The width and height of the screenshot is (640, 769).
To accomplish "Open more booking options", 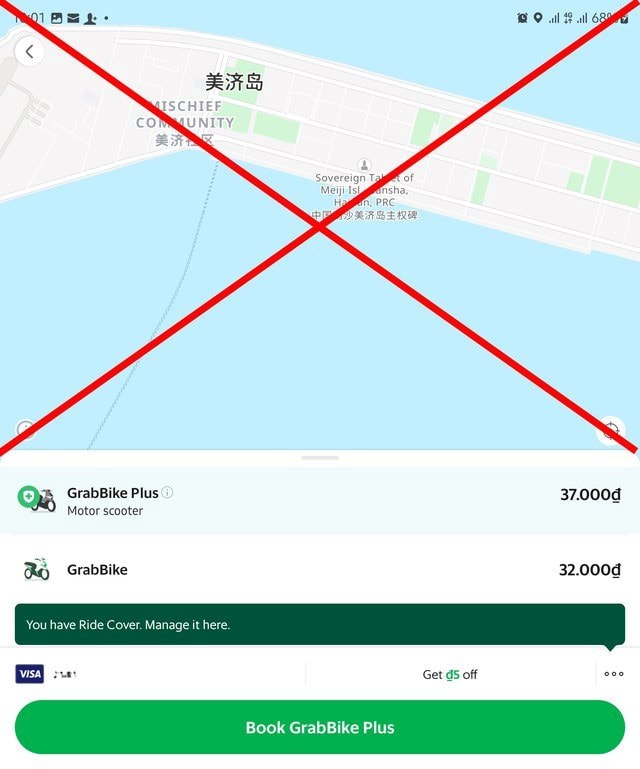I will 614,674.
